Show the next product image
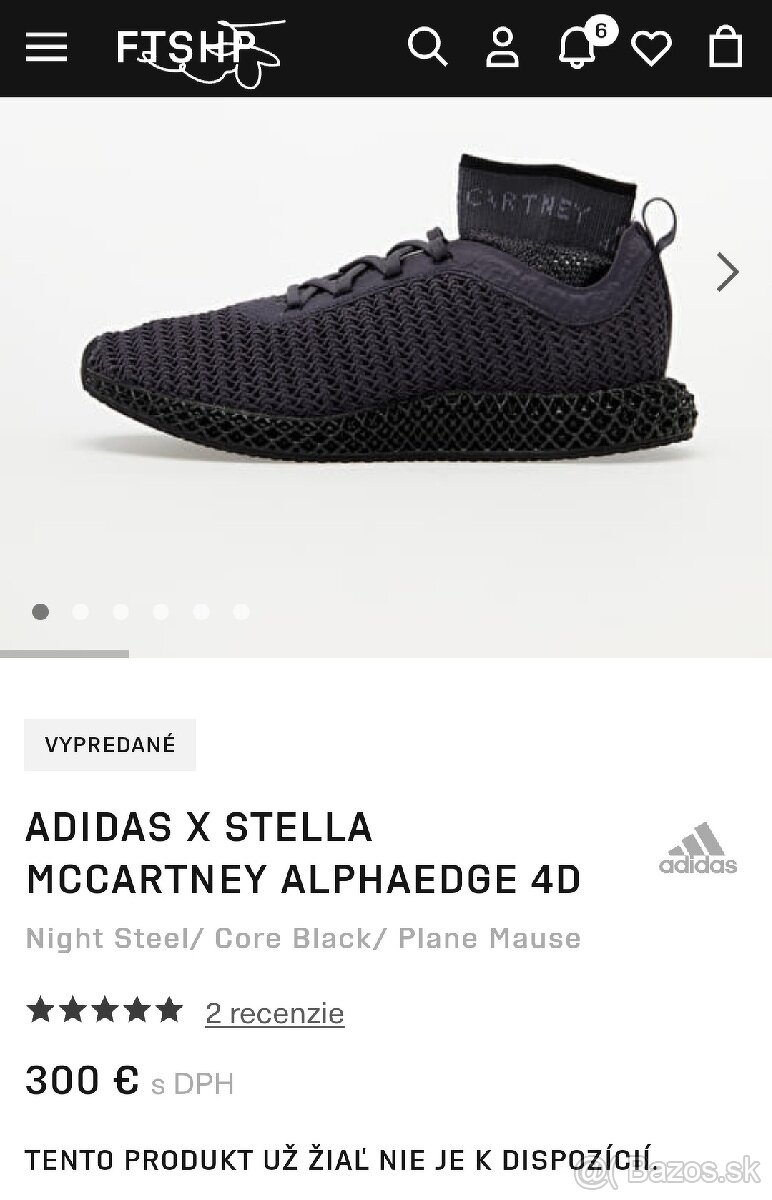The image size is (772, 1200). click(x=728, y=272)
